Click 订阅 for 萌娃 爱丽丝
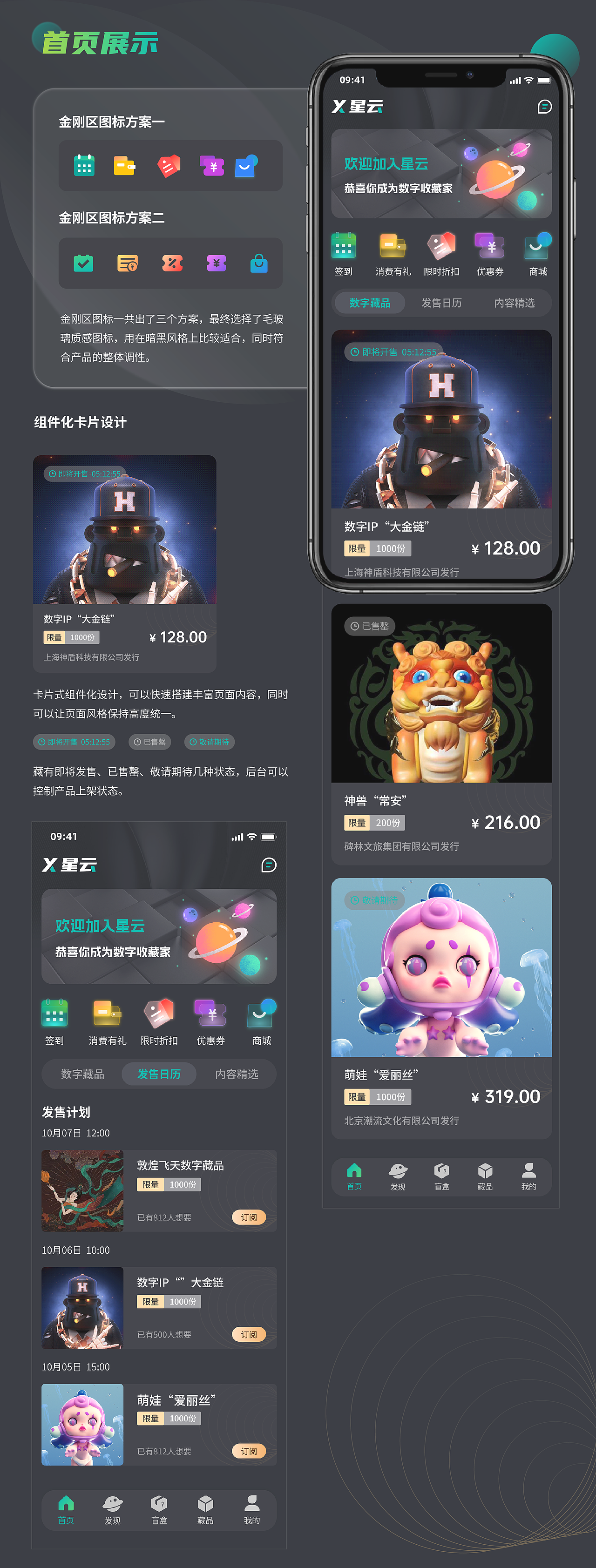Viewport: 596px width, 1568px height. click(249, 1451)
